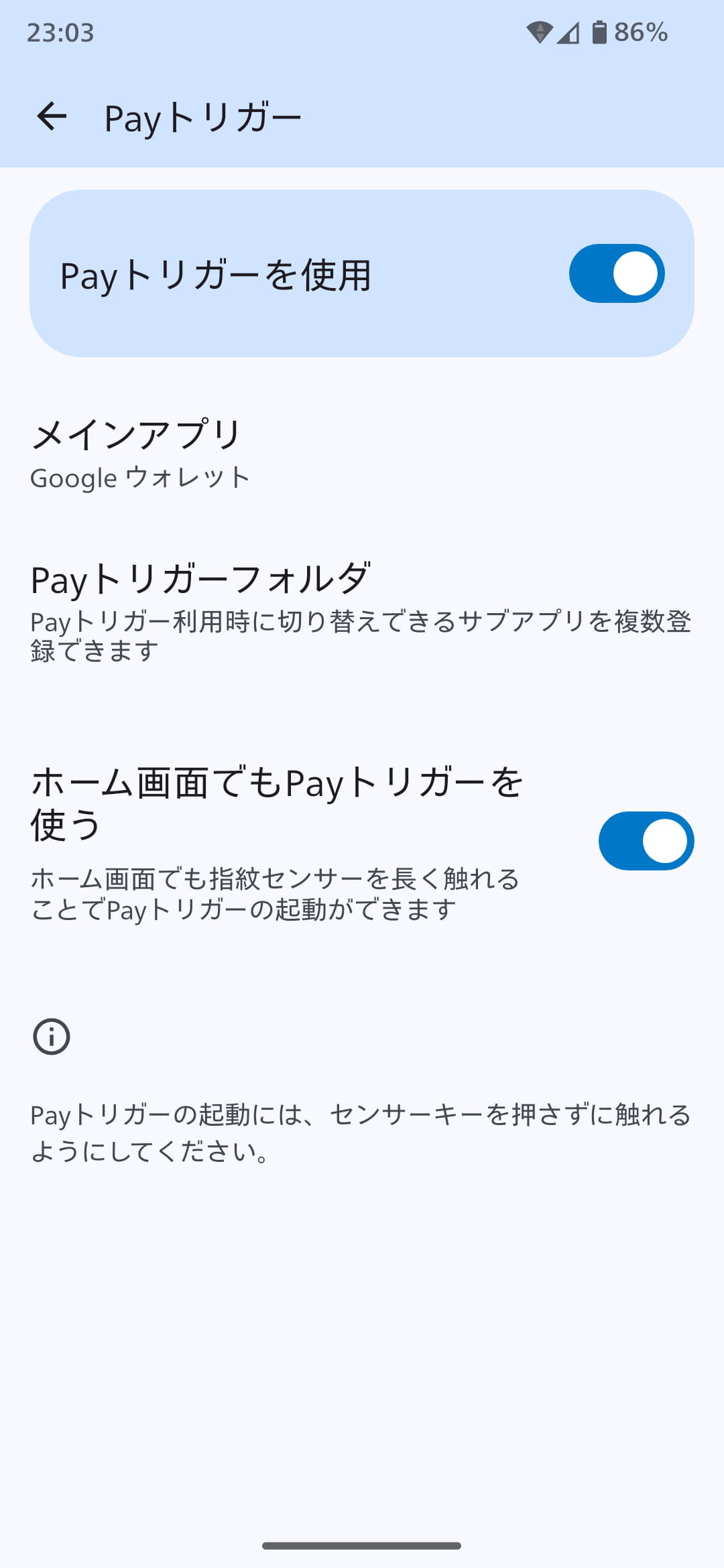Tap the Google ウォレット subtitle
Viewport: 724px width, 1568px height.
click(x=139, y=478)
